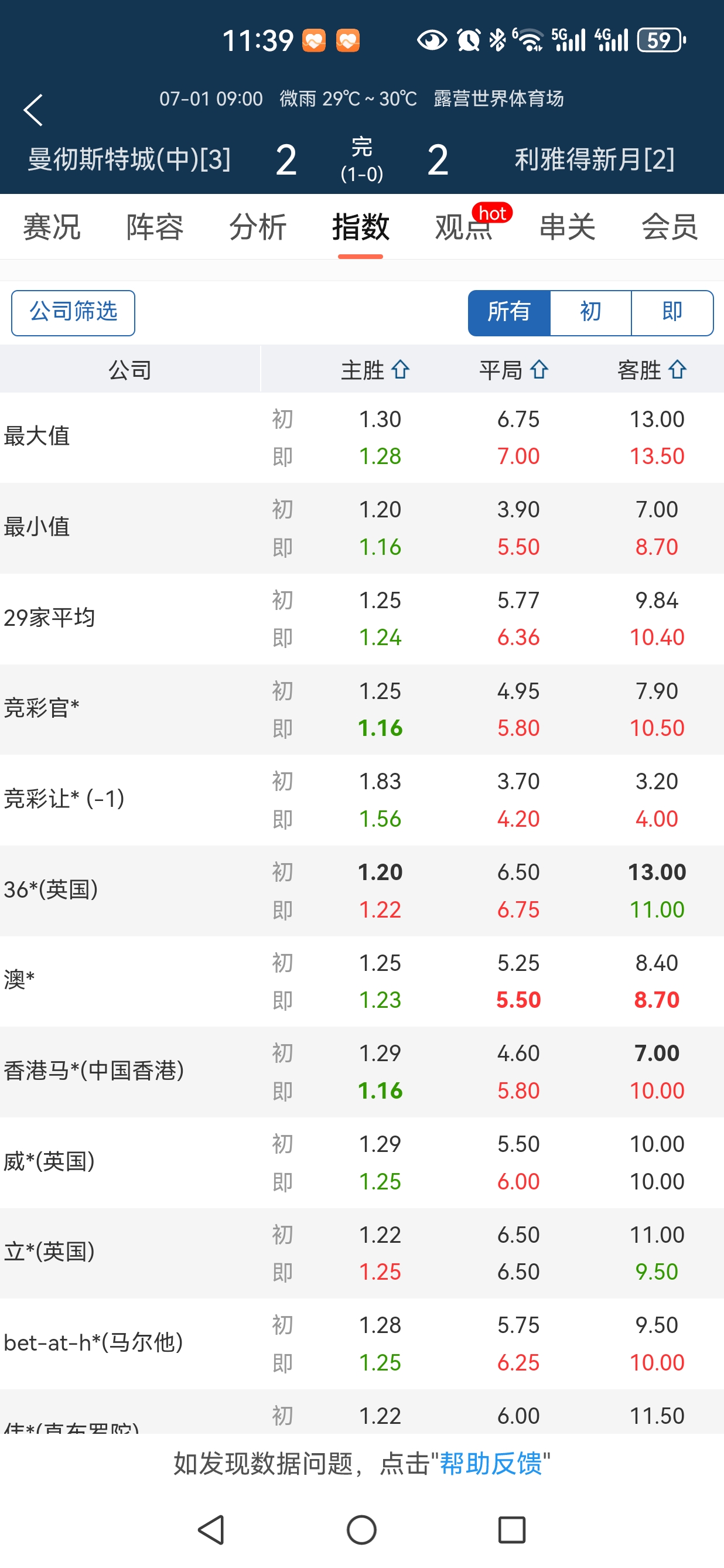
Task: Open the 阵容 tab
Action: click(155, 227)
